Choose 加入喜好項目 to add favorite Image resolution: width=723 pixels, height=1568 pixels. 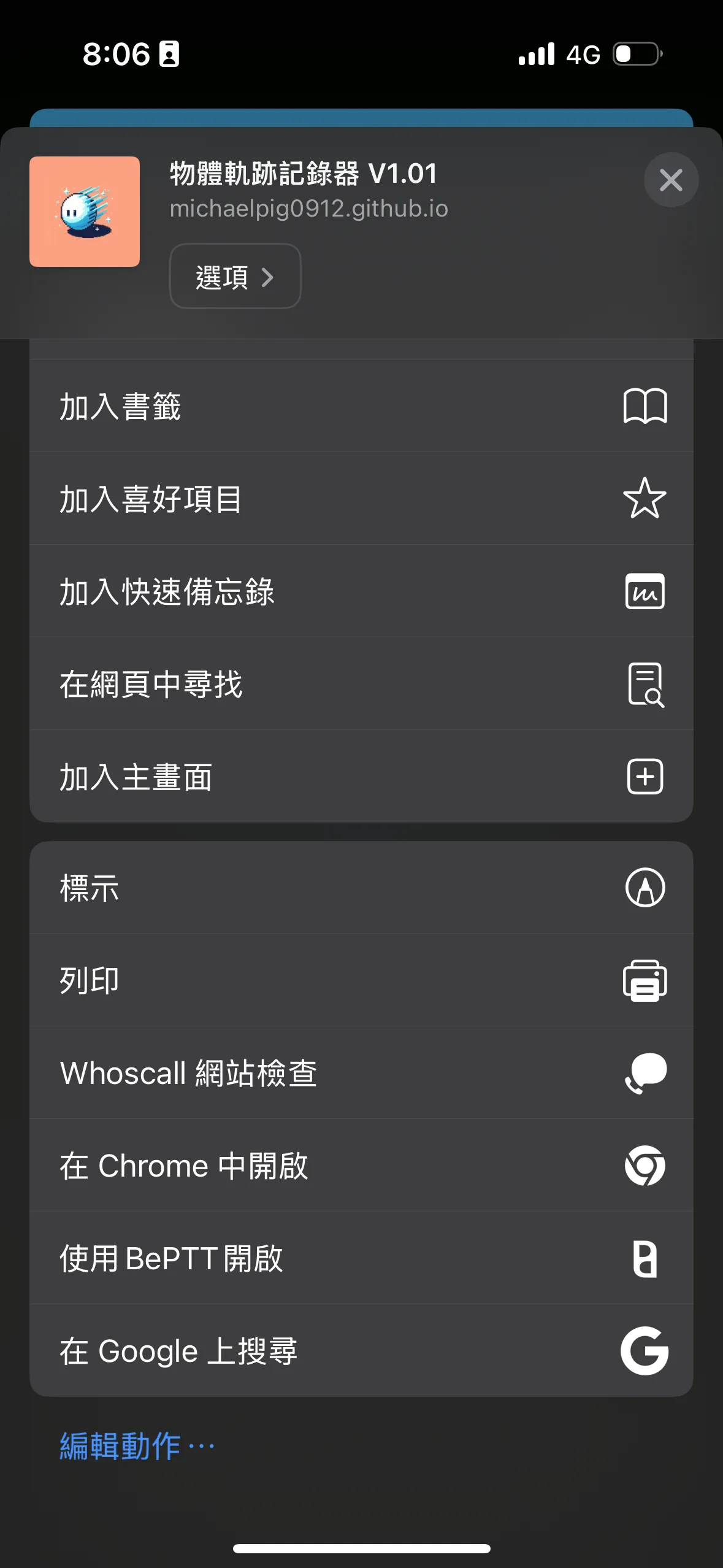coord(361,499)
